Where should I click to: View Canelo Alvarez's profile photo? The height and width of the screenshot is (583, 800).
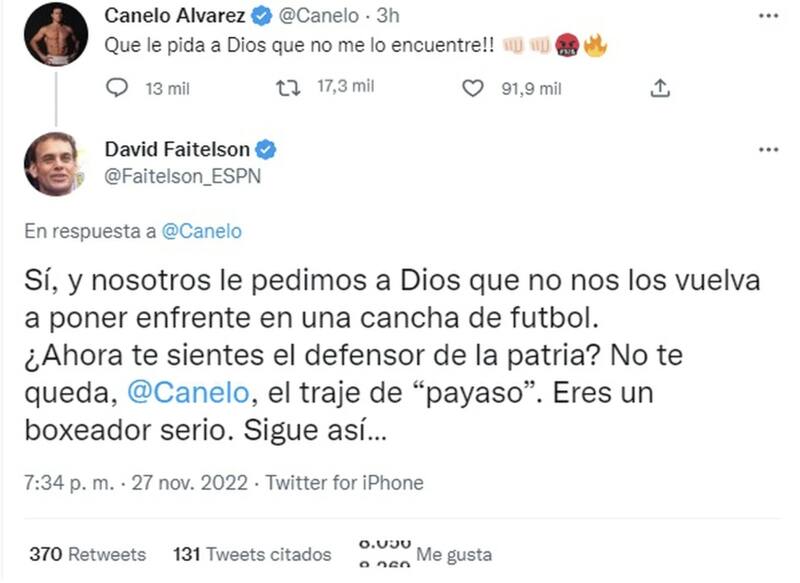56,33
